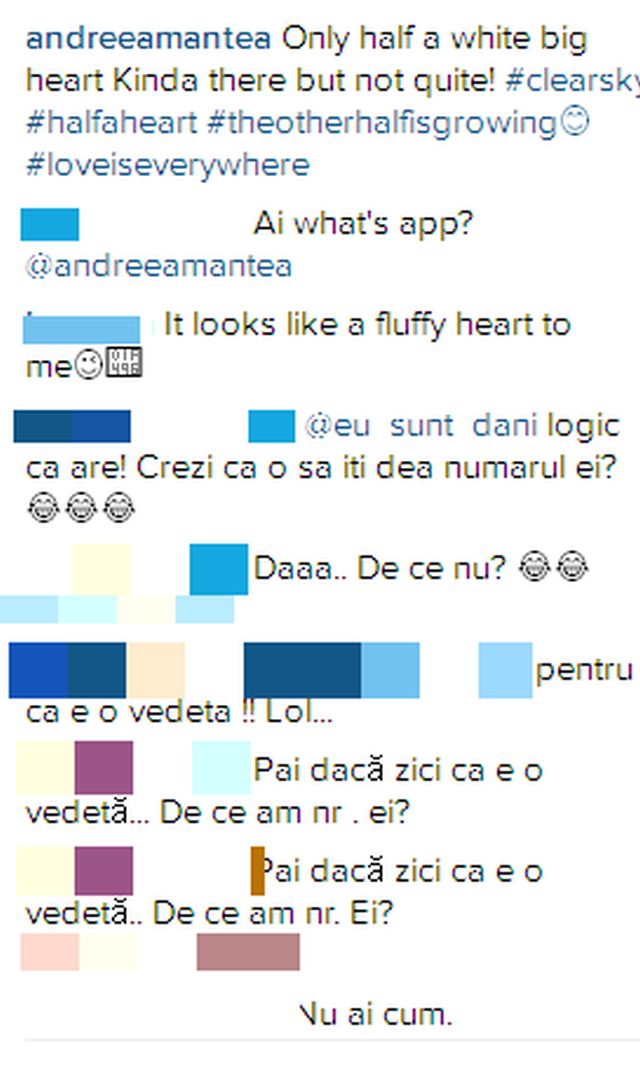Open the #halfaheart hashtag link
Viewport: 640px width, 1071px height.
(x=111, y=123)
